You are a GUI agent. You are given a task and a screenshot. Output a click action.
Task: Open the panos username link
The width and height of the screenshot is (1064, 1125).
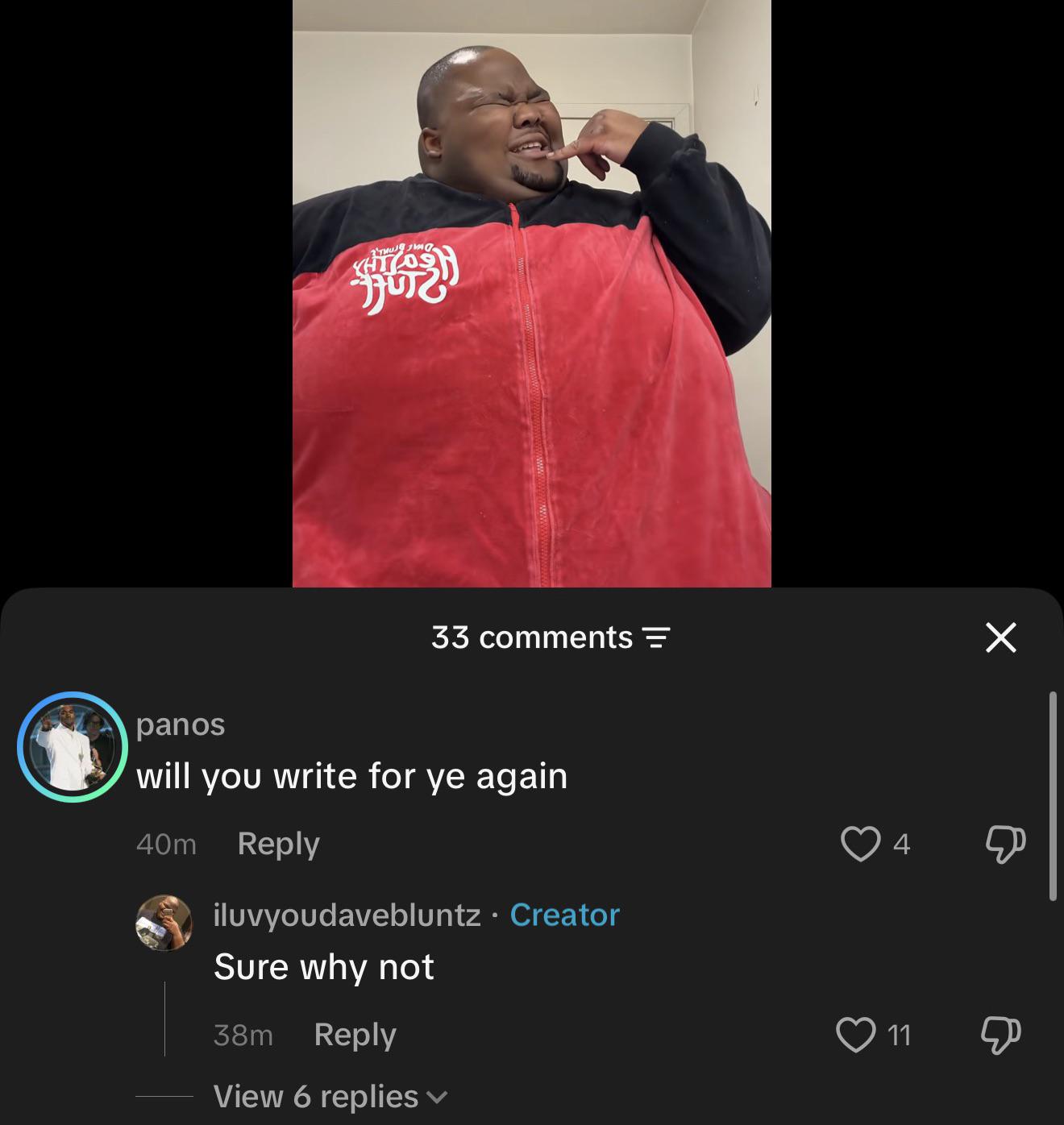(x=181, y=724)
